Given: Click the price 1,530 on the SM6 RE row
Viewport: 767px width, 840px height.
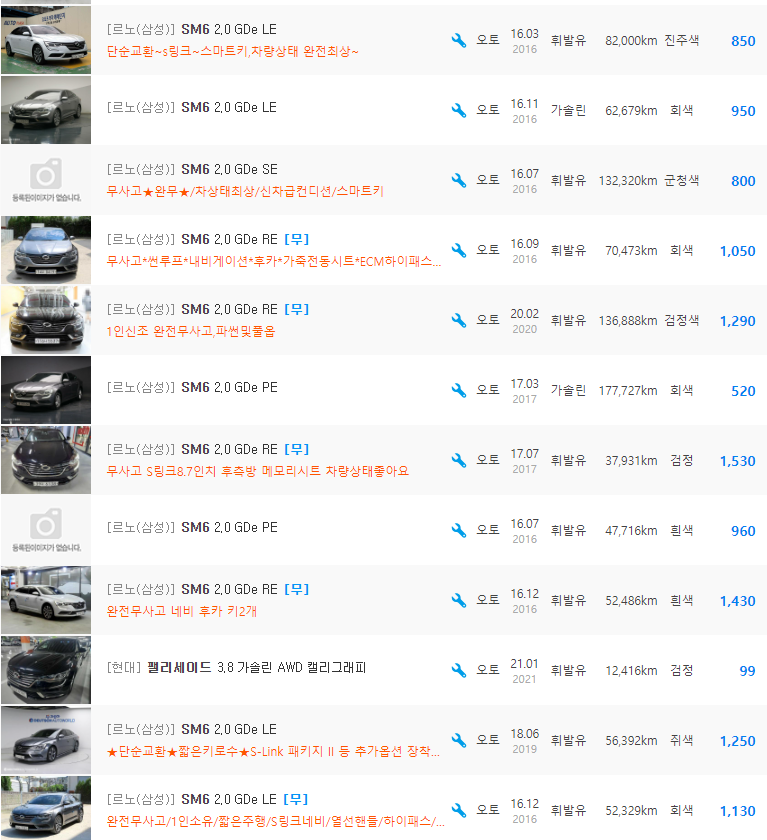Looking at the screenshot, I should point(737,460).
